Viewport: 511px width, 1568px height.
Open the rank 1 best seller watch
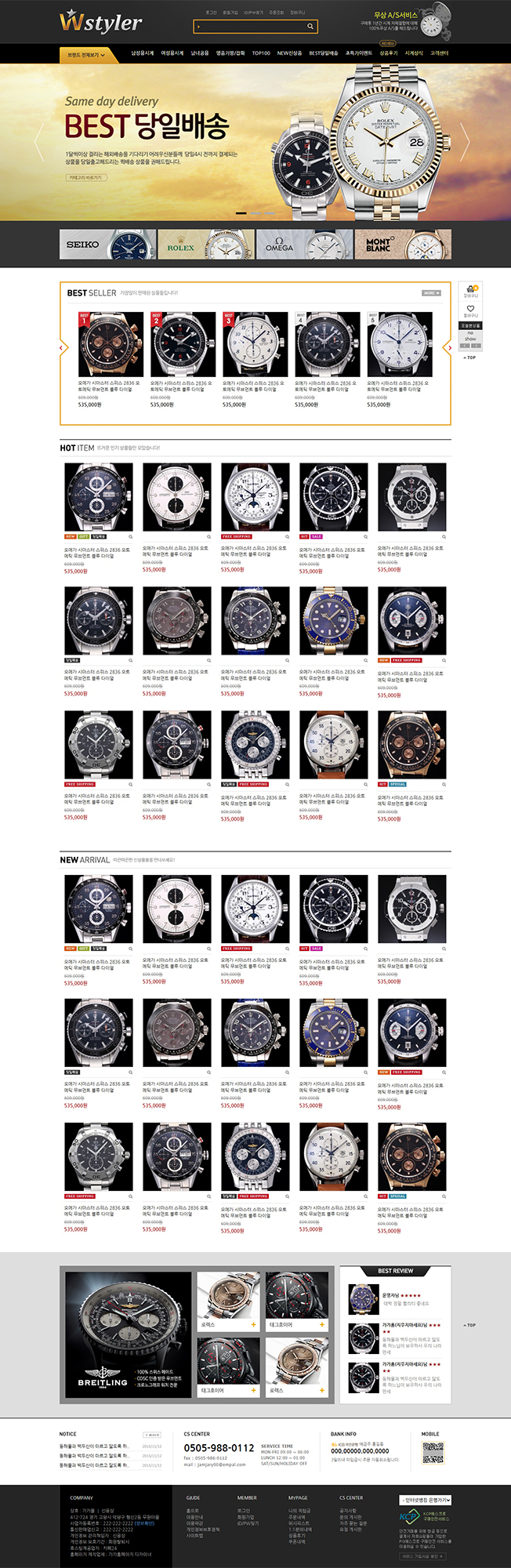pos(111,345)
